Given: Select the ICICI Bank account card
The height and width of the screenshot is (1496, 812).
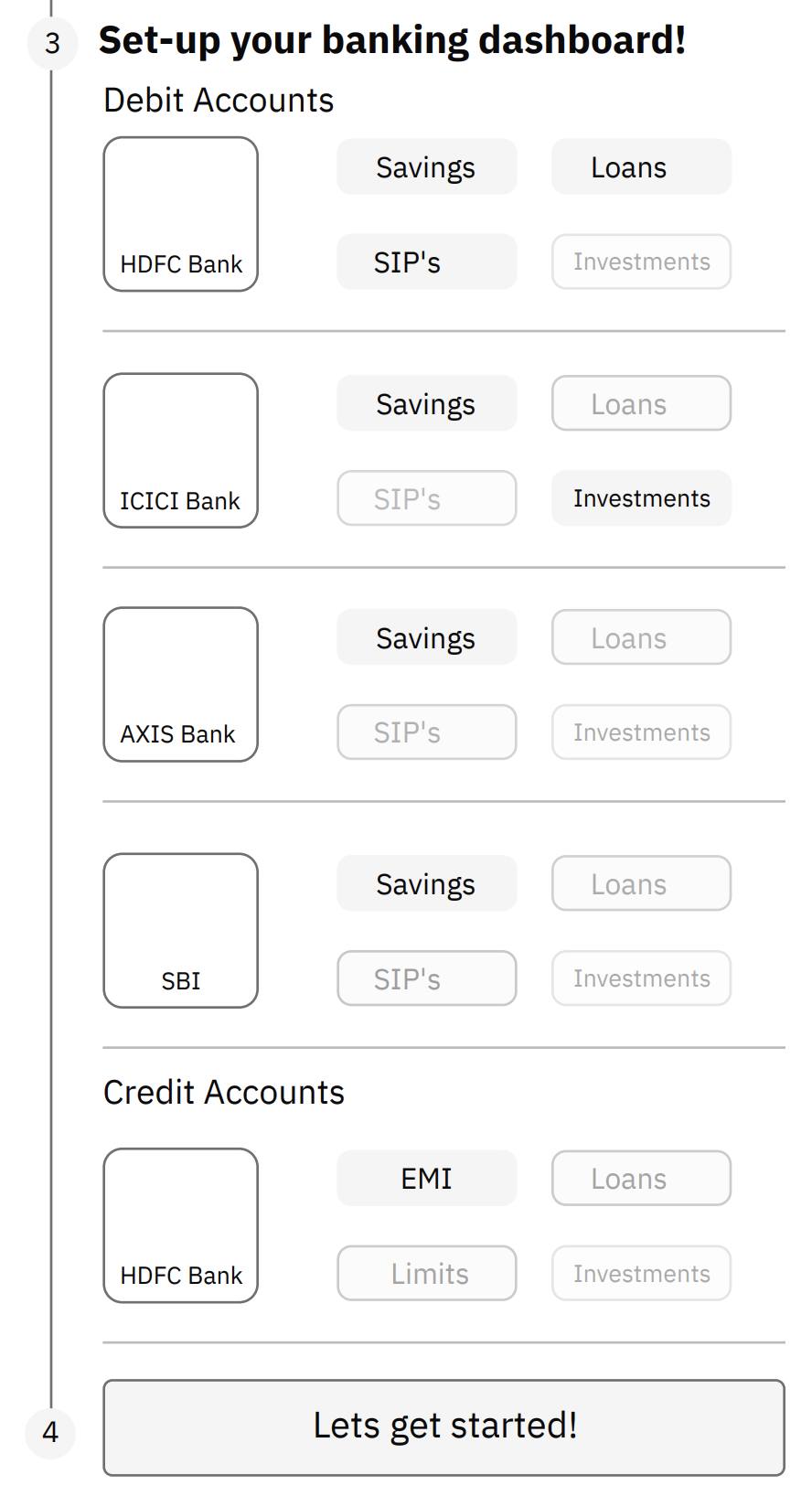Looking at the screenshot, I should (x=181, y=451).
